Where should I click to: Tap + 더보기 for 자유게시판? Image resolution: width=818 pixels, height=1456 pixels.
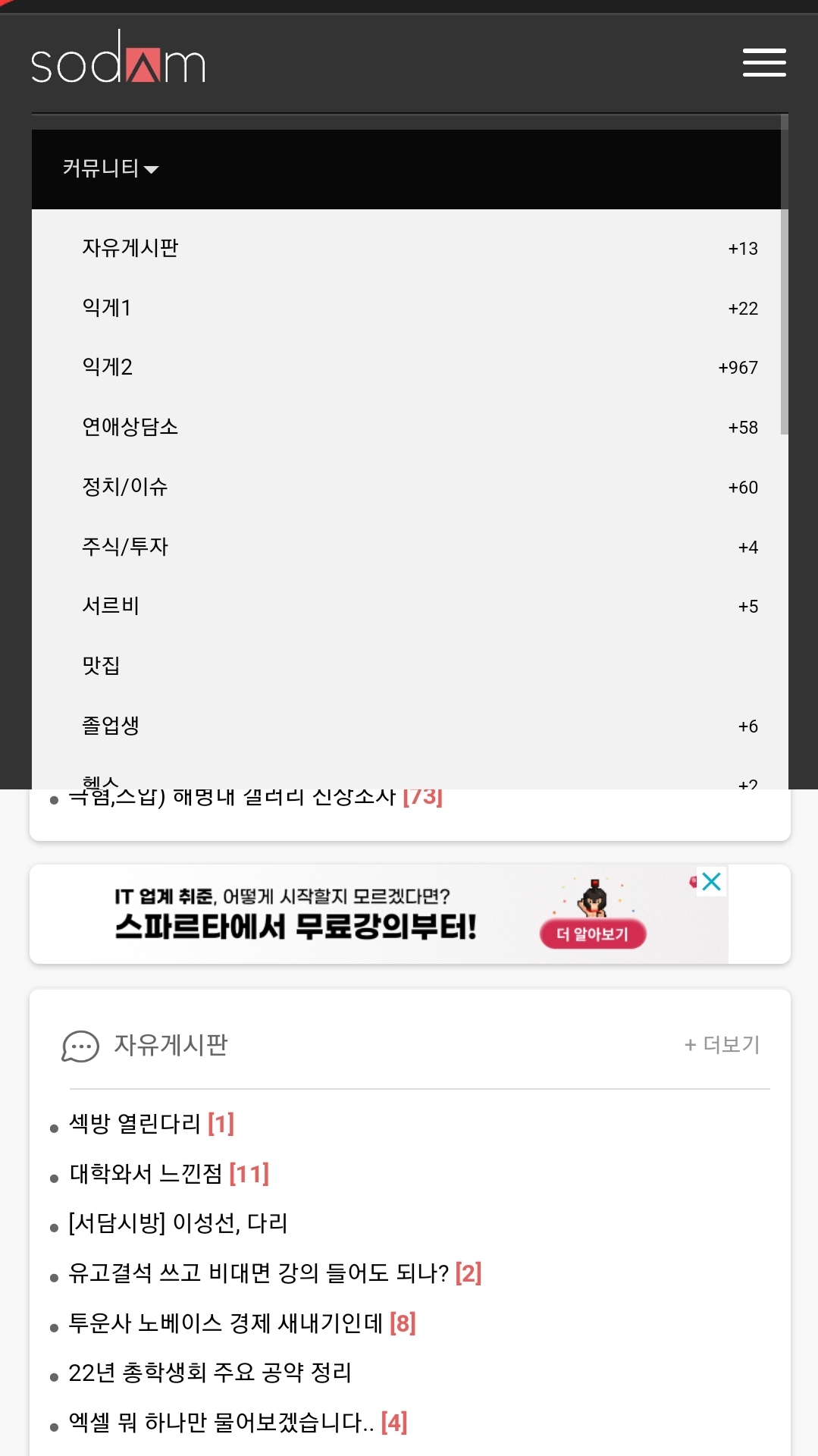pos(722,1045)
